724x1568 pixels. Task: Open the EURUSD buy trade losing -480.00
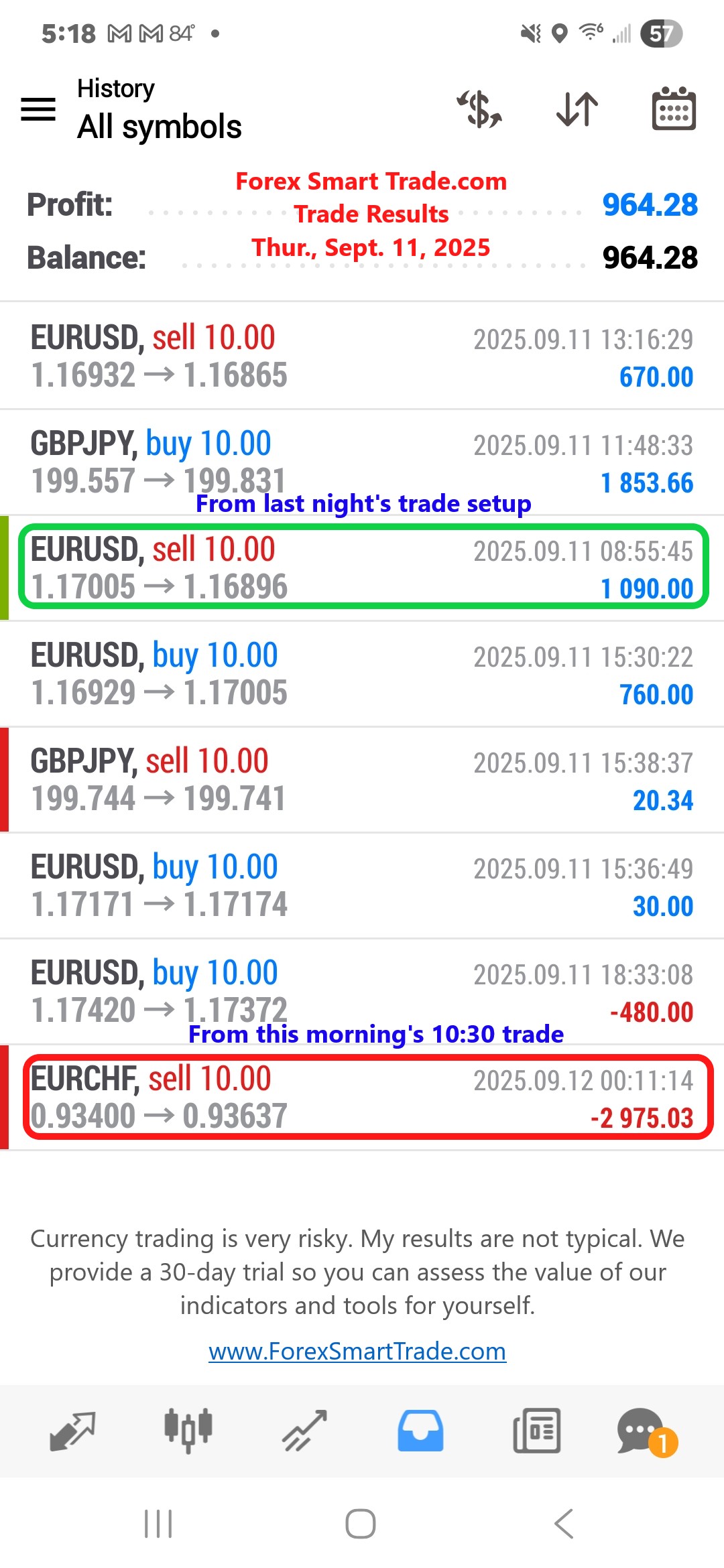point(362,991)
